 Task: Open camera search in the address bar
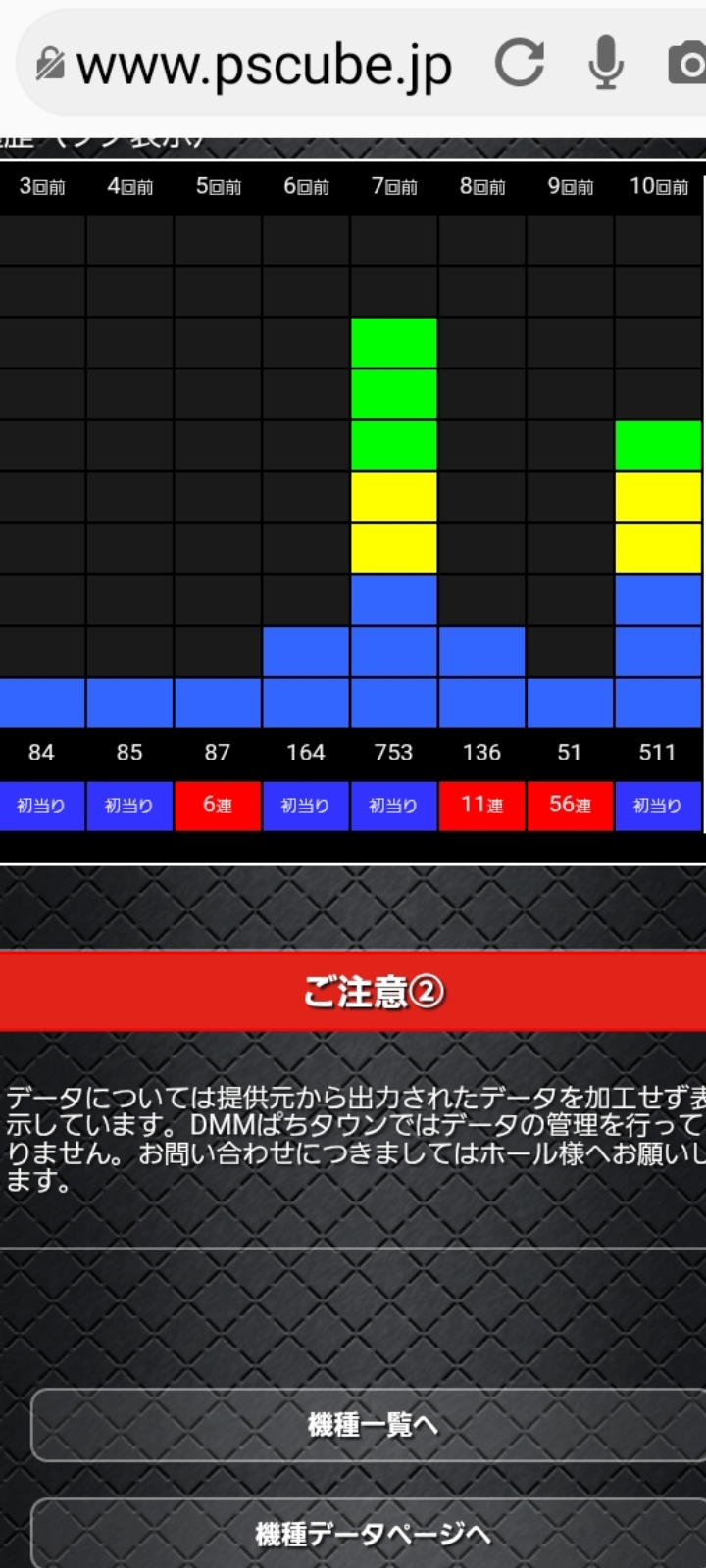coord(688,65)
